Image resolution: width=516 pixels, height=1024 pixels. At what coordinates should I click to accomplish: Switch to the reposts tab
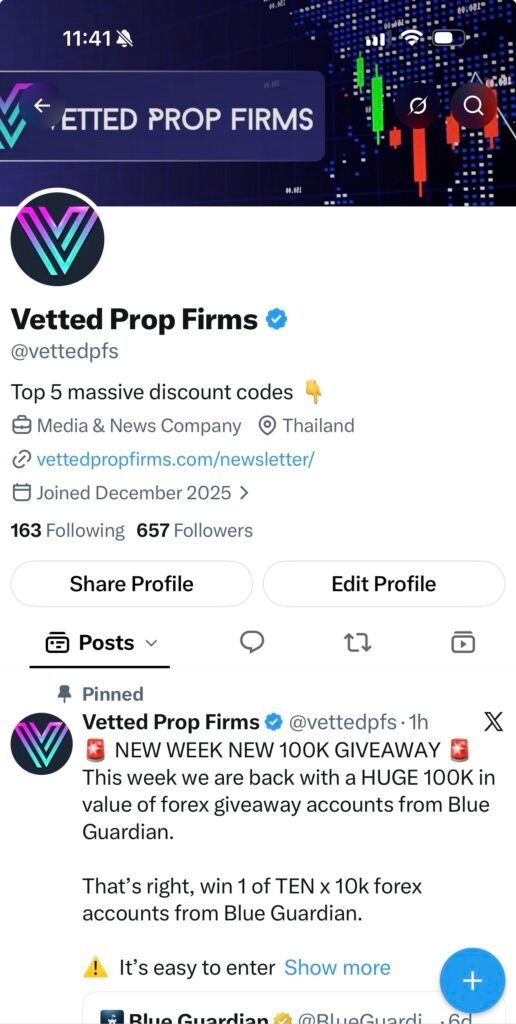tap(357, 643)
